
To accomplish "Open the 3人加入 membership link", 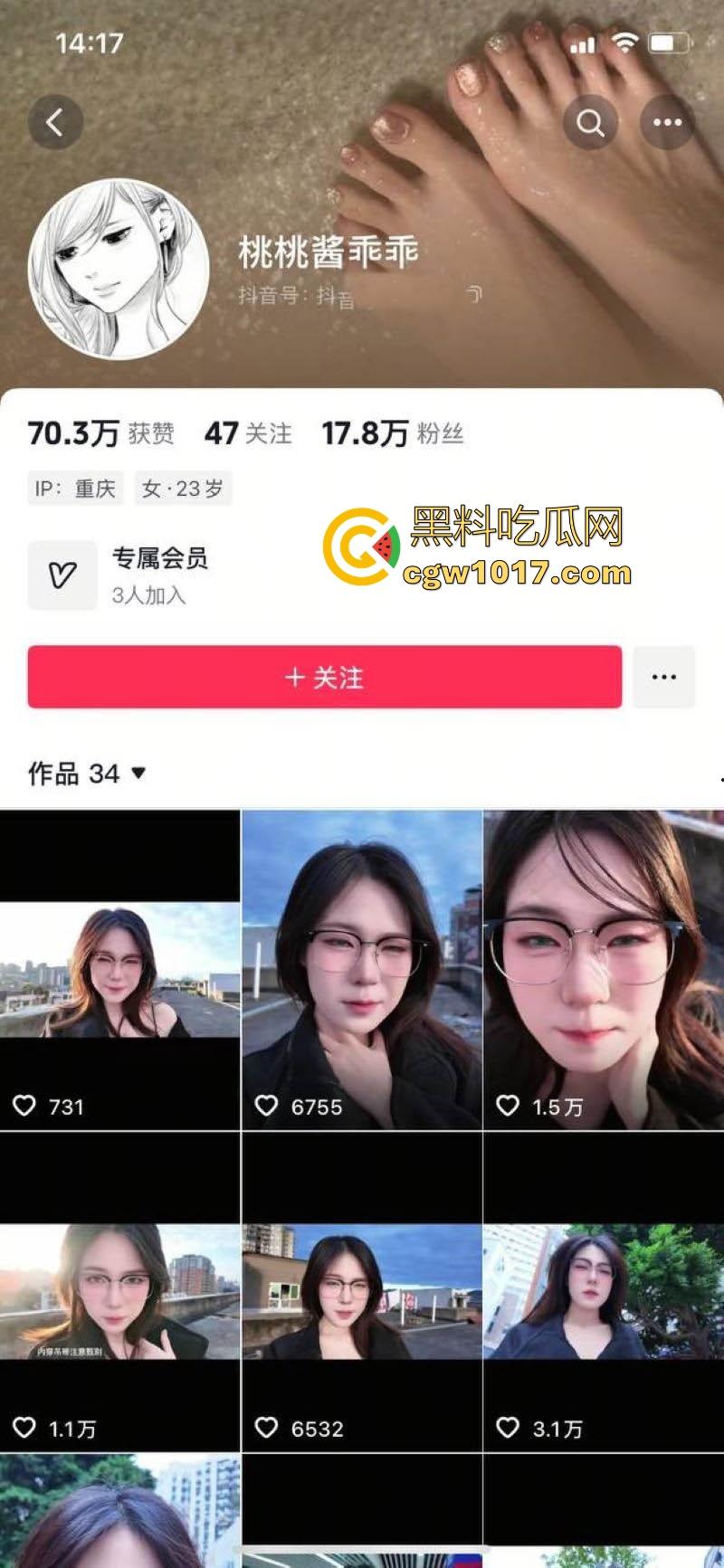I will [147, 596].
